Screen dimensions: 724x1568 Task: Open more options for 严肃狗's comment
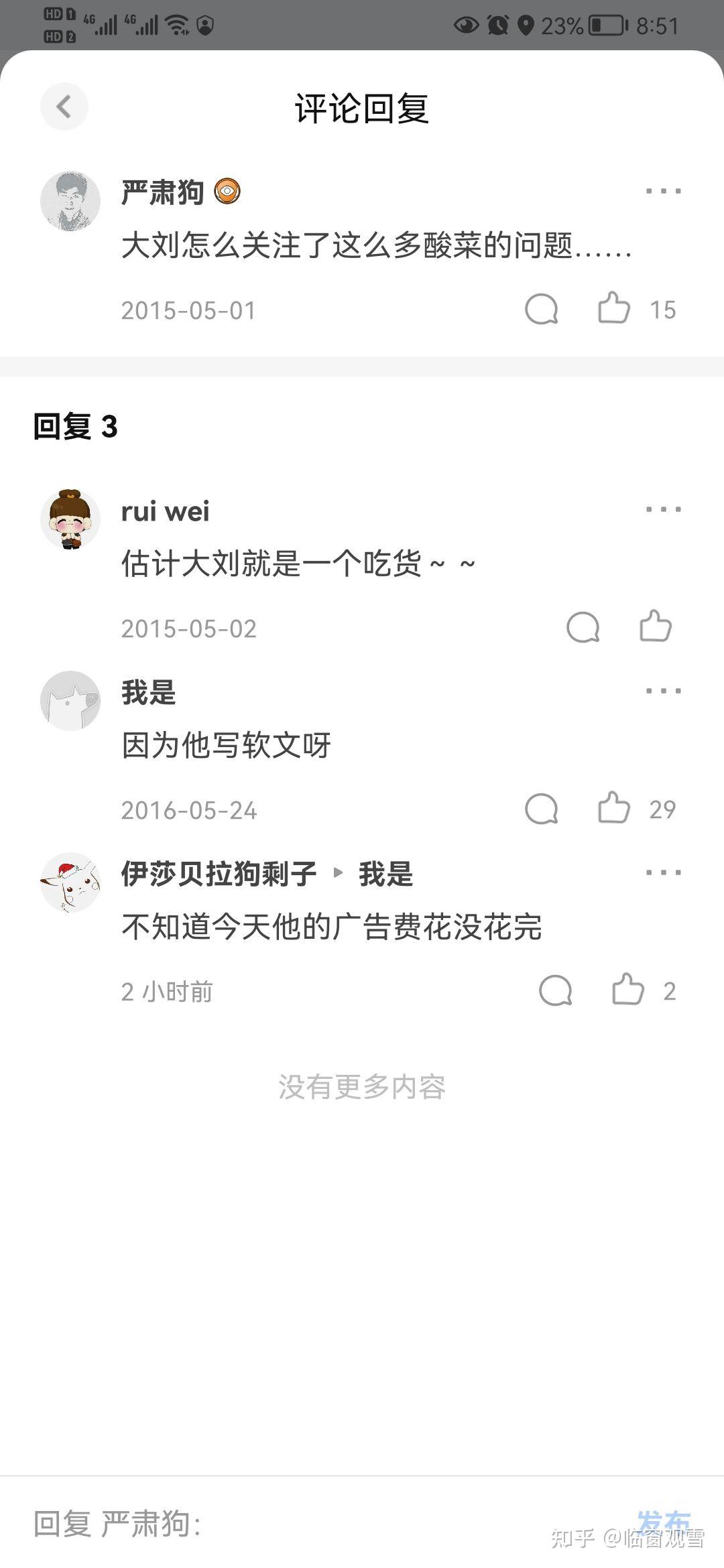click(x=663, y=191)
